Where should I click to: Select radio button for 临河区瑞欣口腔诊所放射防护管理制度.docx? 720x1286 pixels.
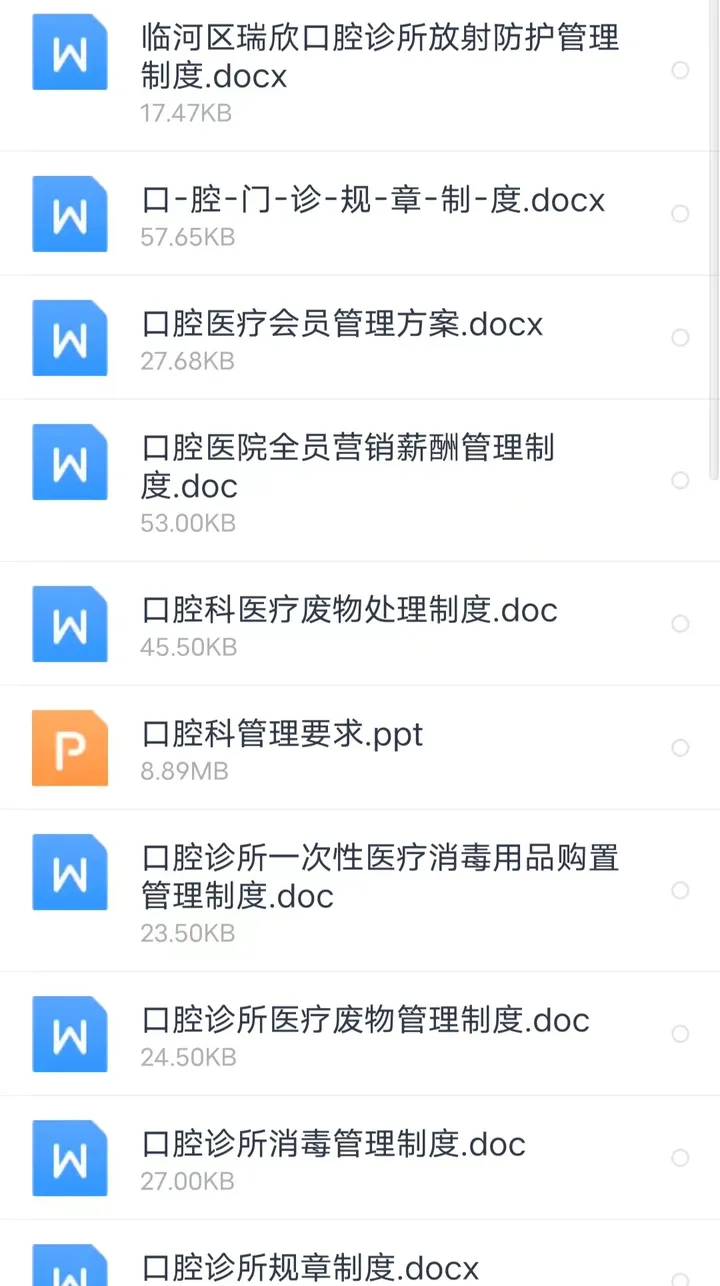(680, 70)
